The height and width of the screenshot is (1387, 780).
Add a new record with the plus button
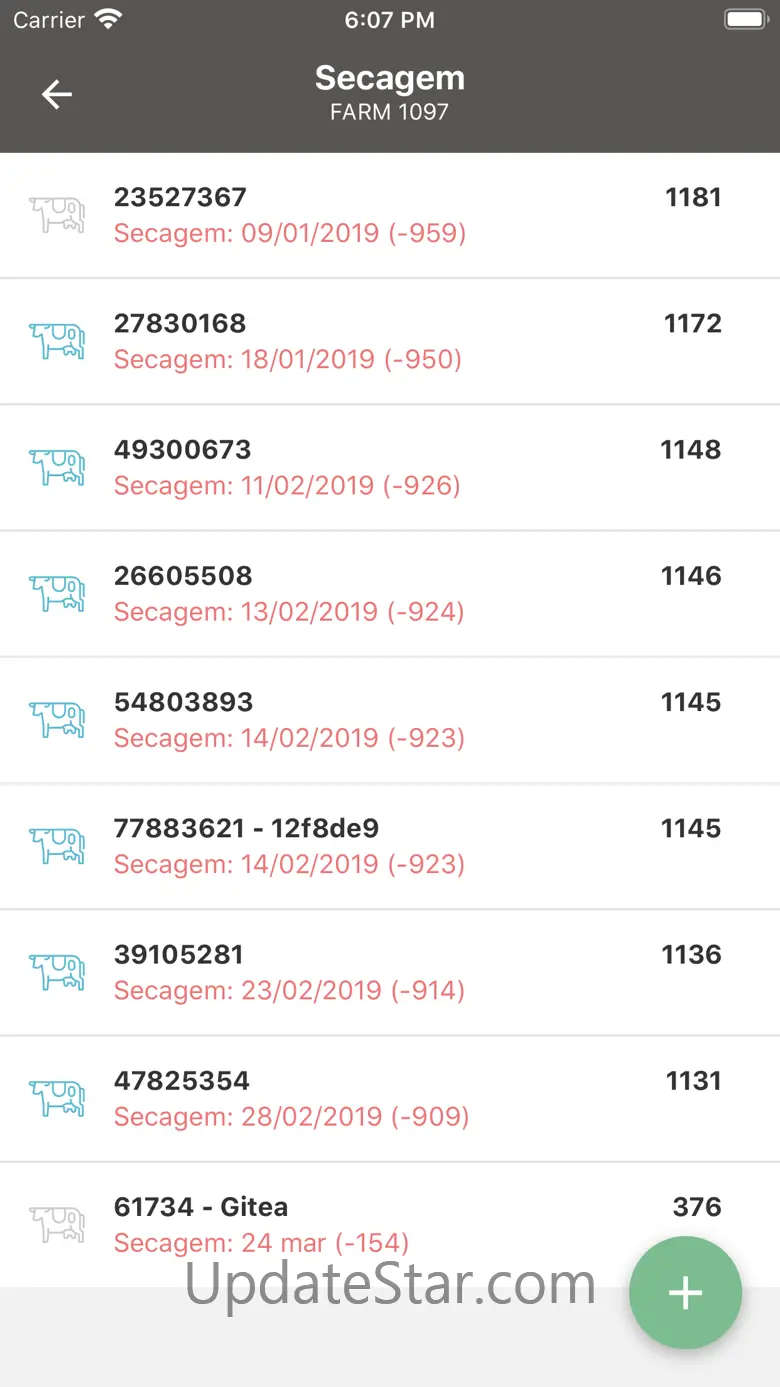click(685, 1292)
